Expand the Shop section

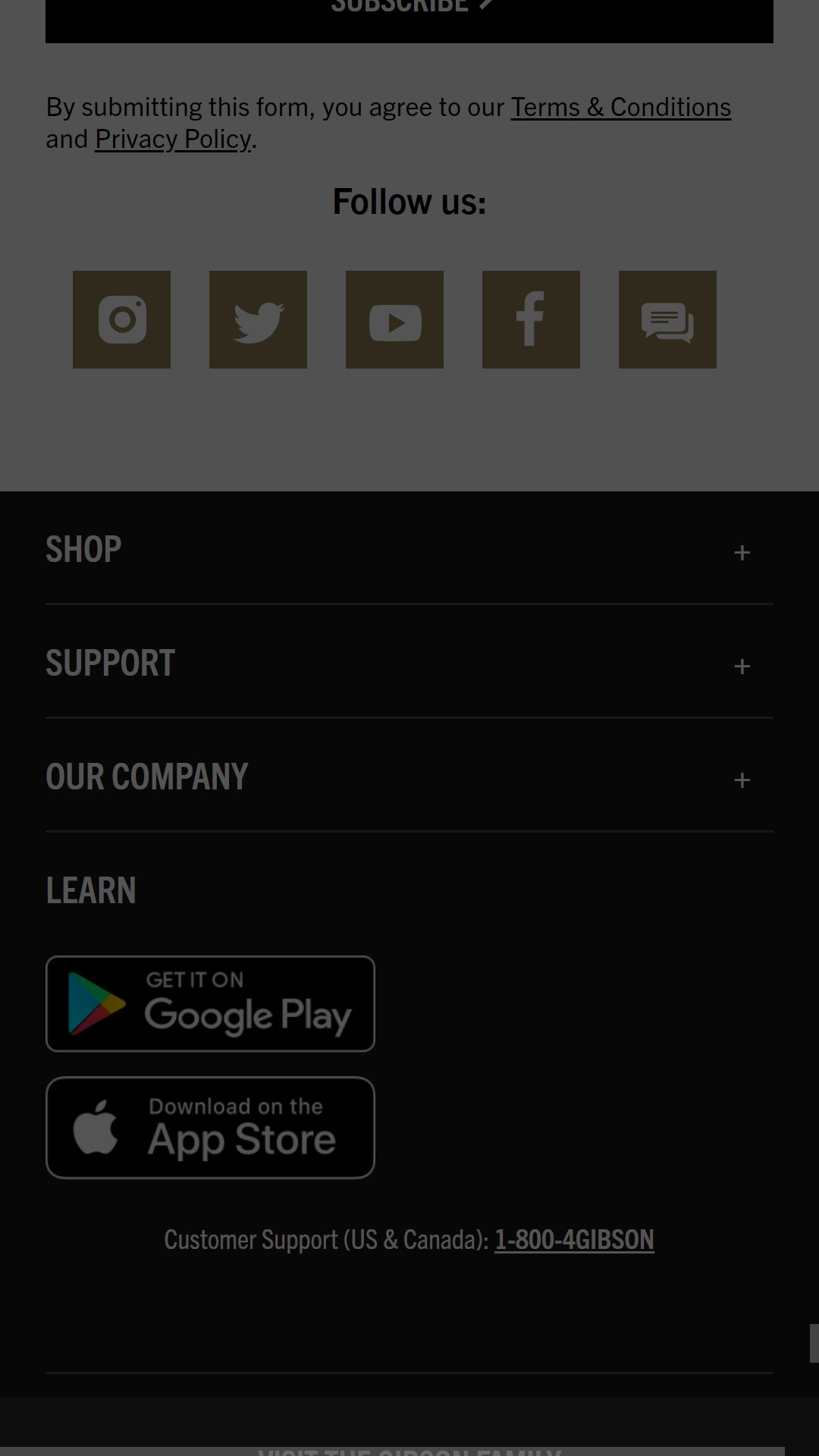tap(409, 551)
